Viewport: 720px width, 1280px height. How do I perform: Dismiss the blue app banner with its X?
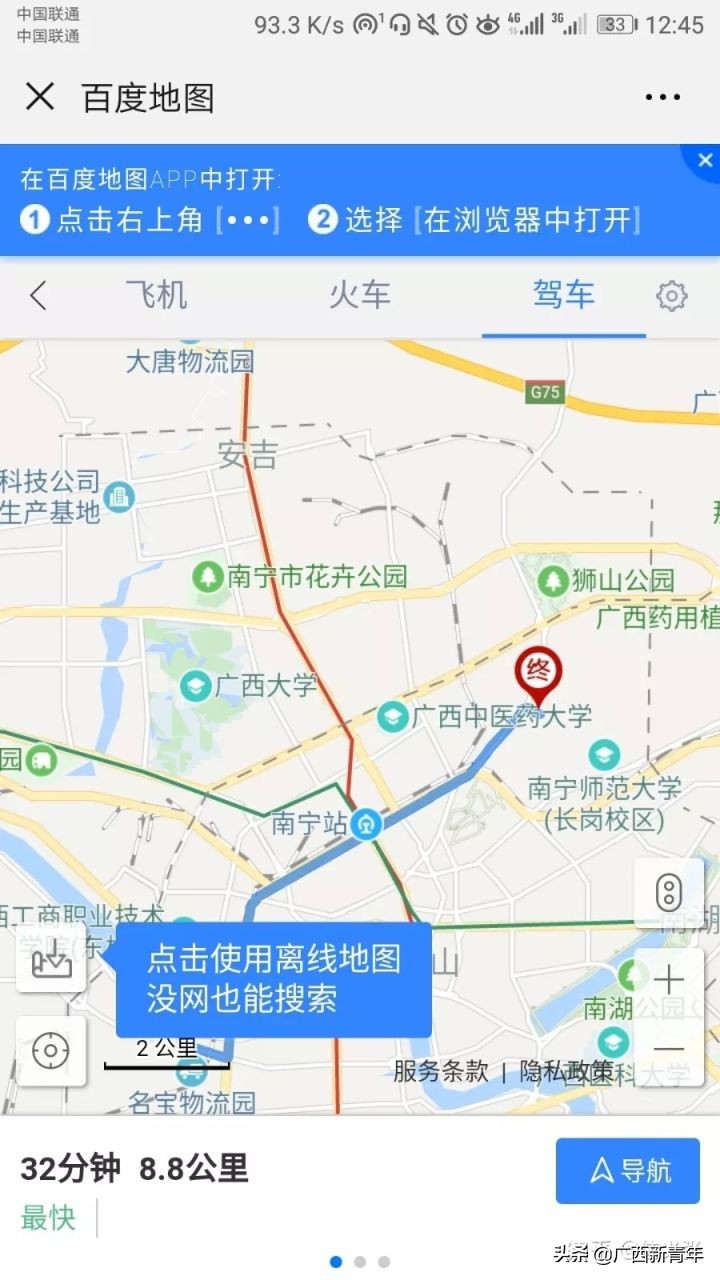tap(705, 160)
